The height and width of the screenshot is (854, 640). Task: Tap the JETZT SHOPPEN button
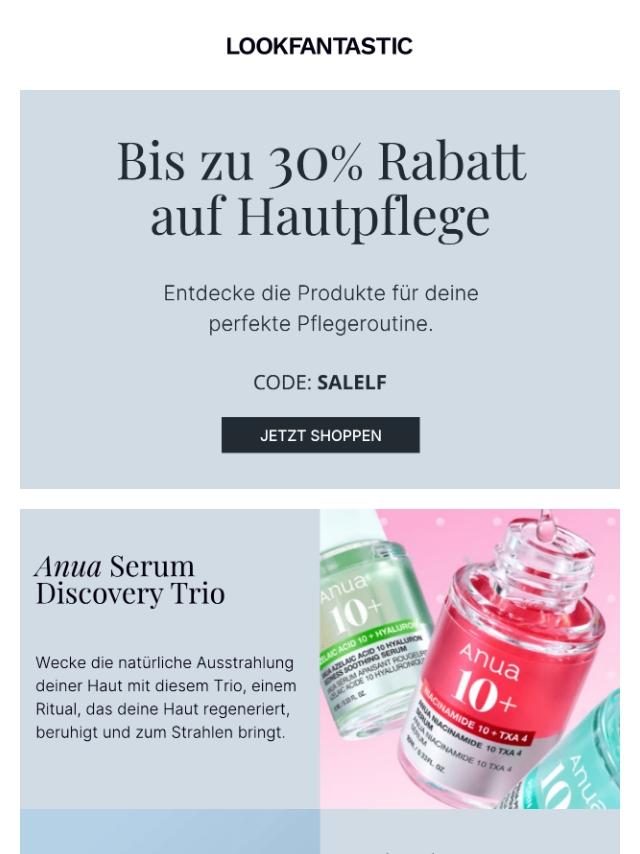tap(320, 436)
